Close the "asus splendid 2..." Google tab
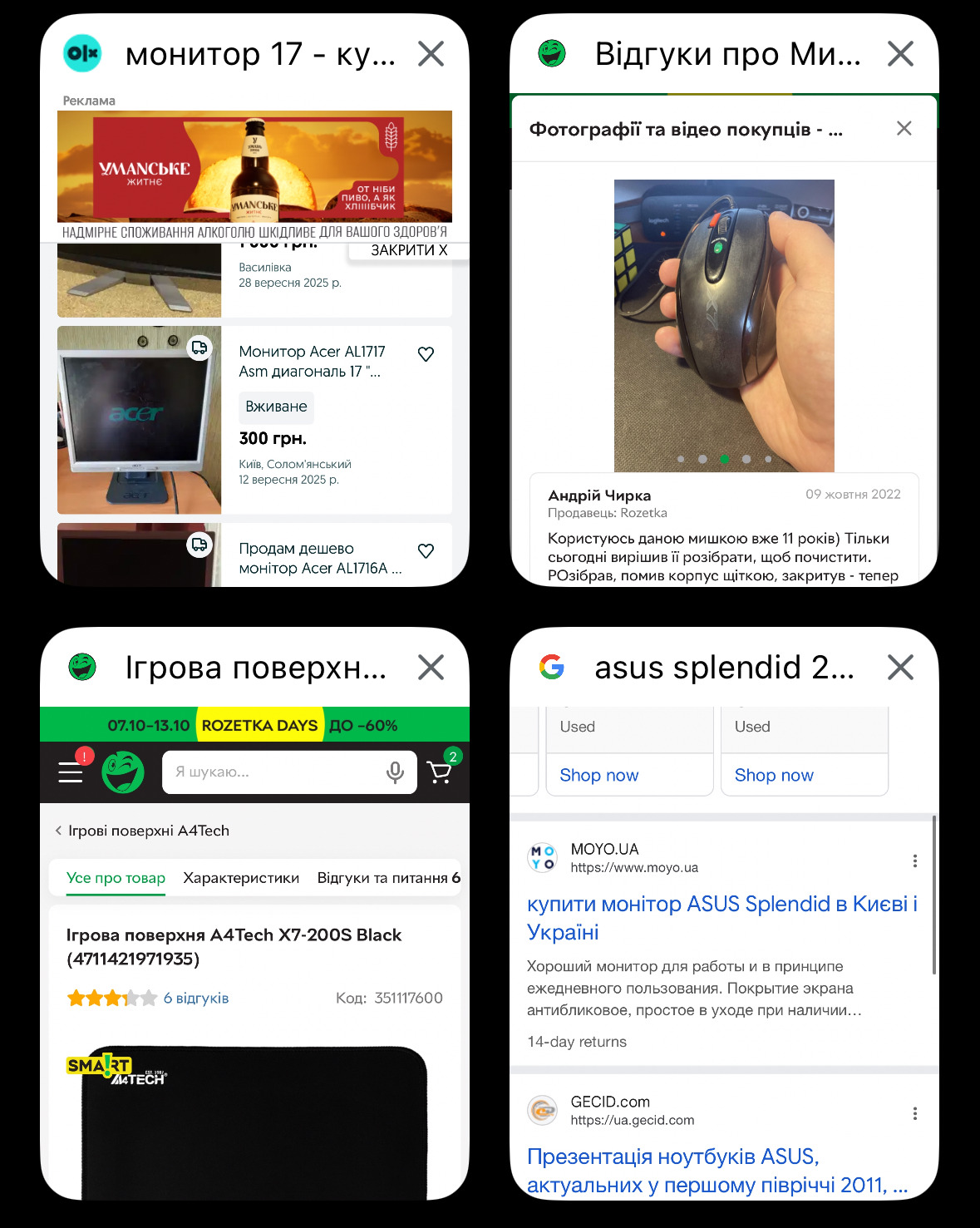Viewport: 980px width, 1228px height. pyautogui.click(x=900, y=667)
